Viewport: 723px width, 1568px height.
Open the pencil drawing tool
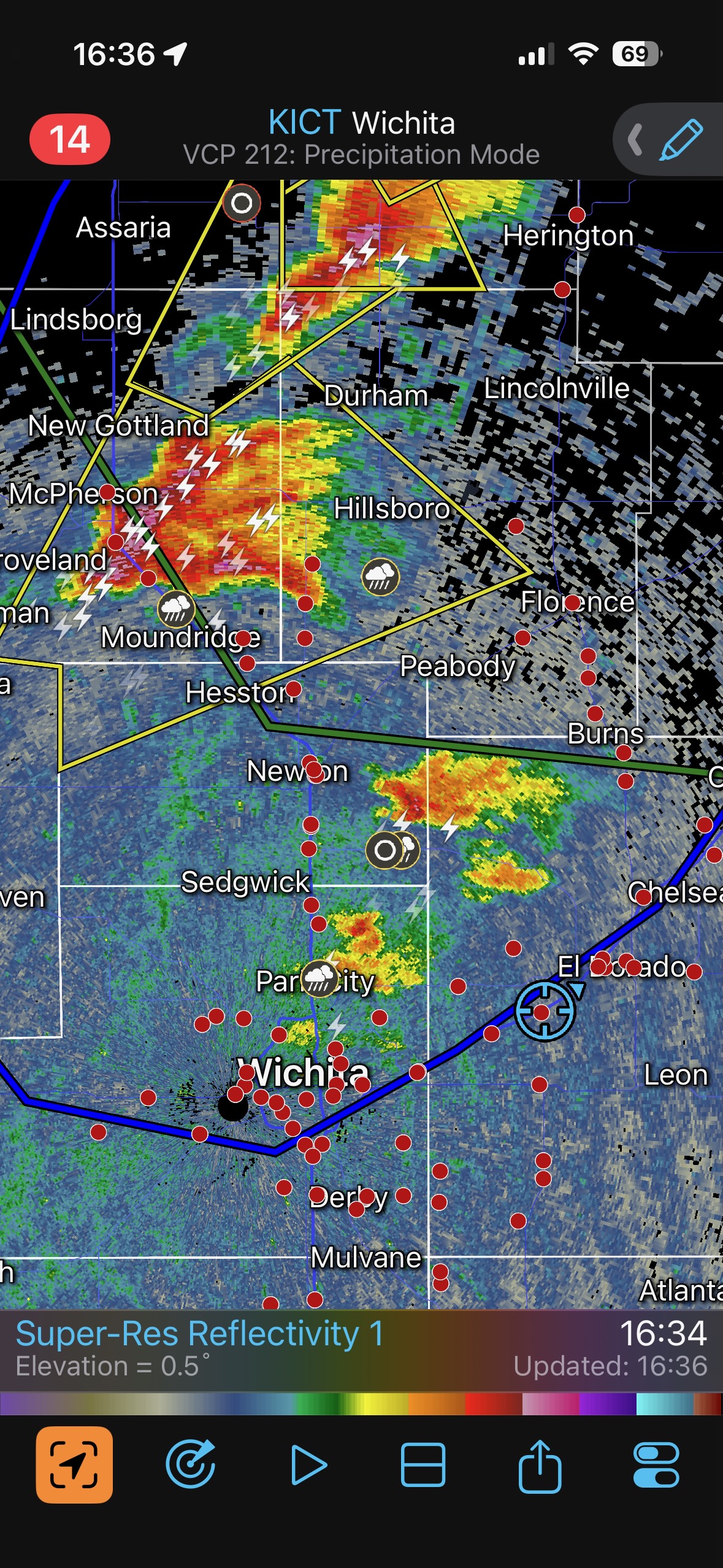pyautogui.click(x=681, y=140)
